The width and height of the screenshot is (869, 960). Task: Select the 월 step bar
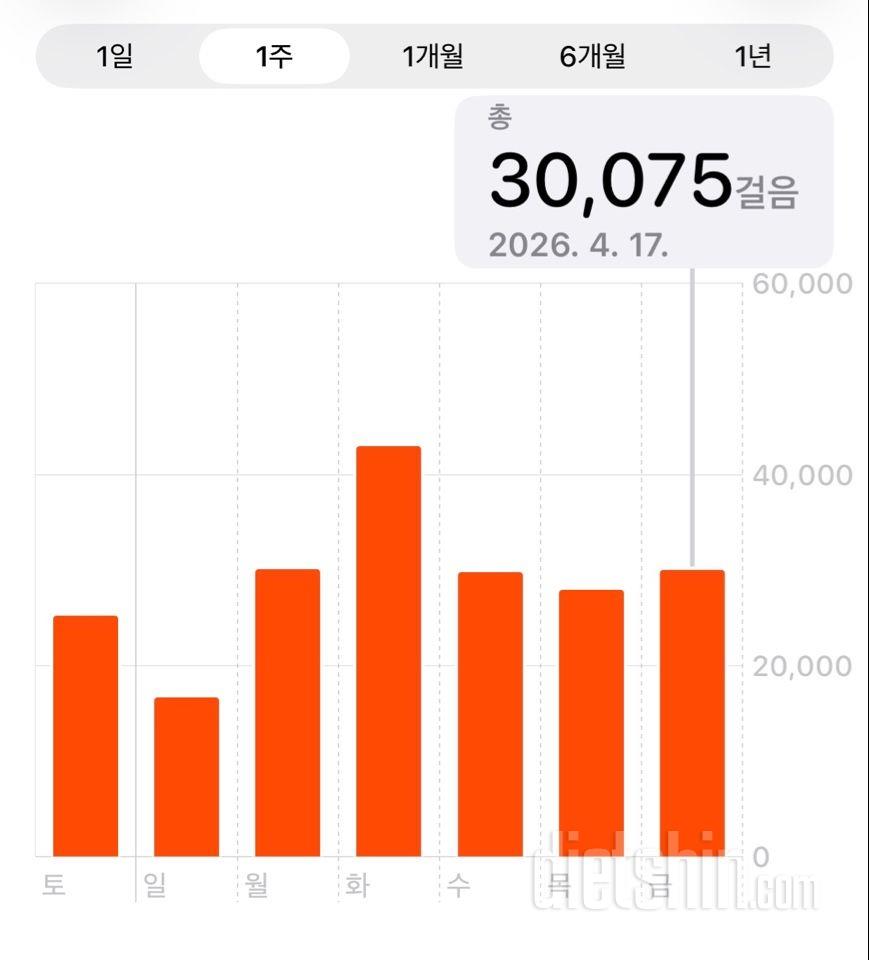point(288,713)
